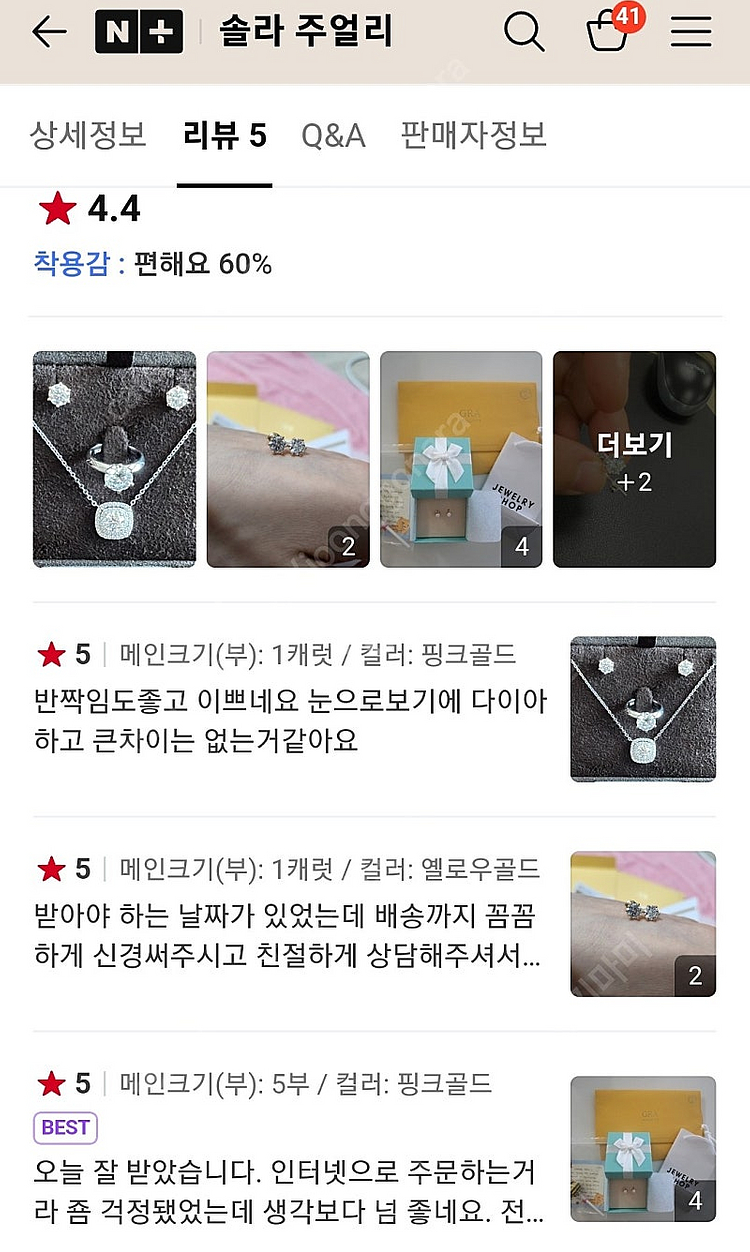The image size is (750, 1252).
Task: Tap 더보기 +2 to see more photos
Action: pos(634,459)
